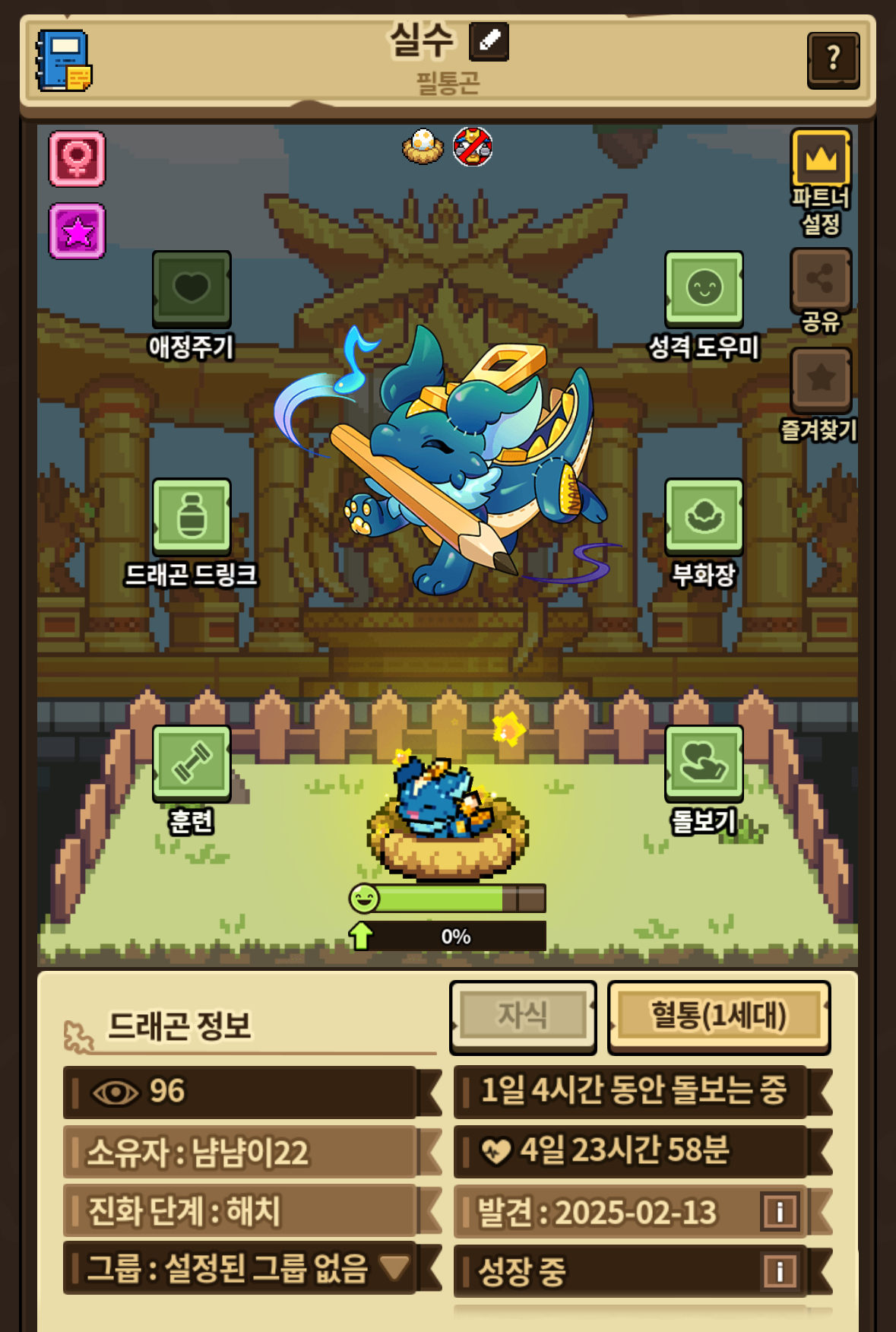Tap the pink female gender icon

(x=78, y=159)
